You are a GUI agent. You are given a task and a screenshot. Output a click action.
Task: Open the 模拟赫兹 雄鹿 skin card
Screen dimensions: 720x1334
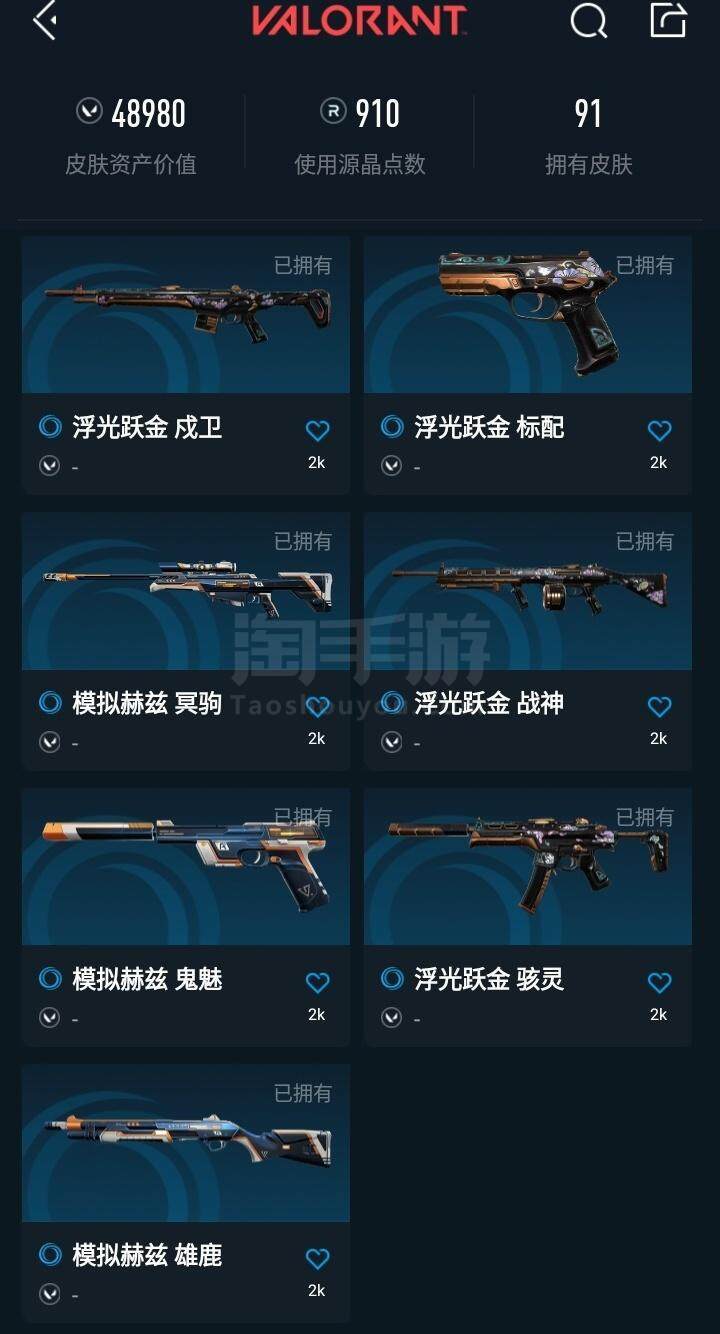[x=186, y=1143]
